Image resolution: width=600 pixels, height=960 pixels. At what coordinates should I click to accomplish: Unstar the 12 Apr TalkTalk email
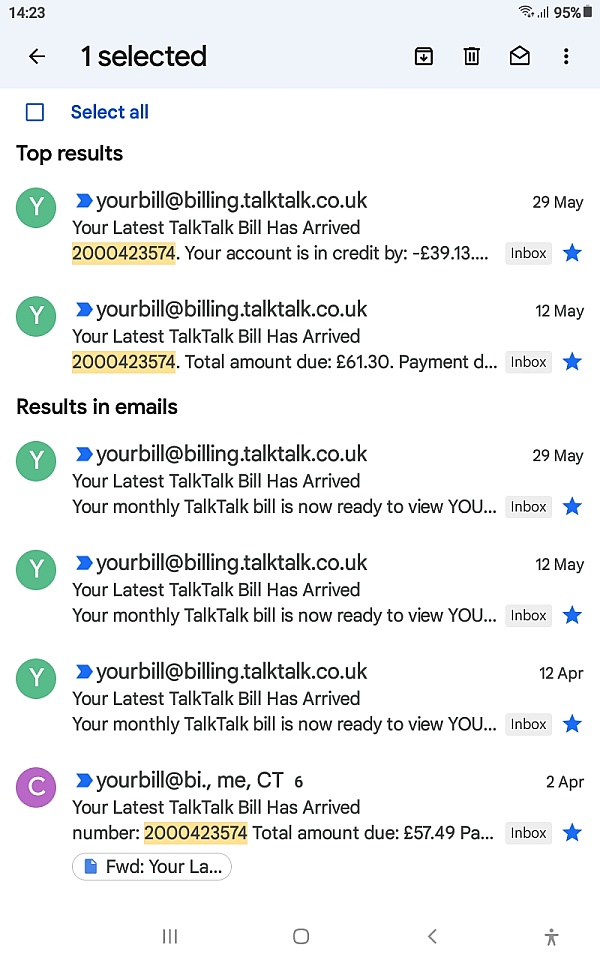572,724
